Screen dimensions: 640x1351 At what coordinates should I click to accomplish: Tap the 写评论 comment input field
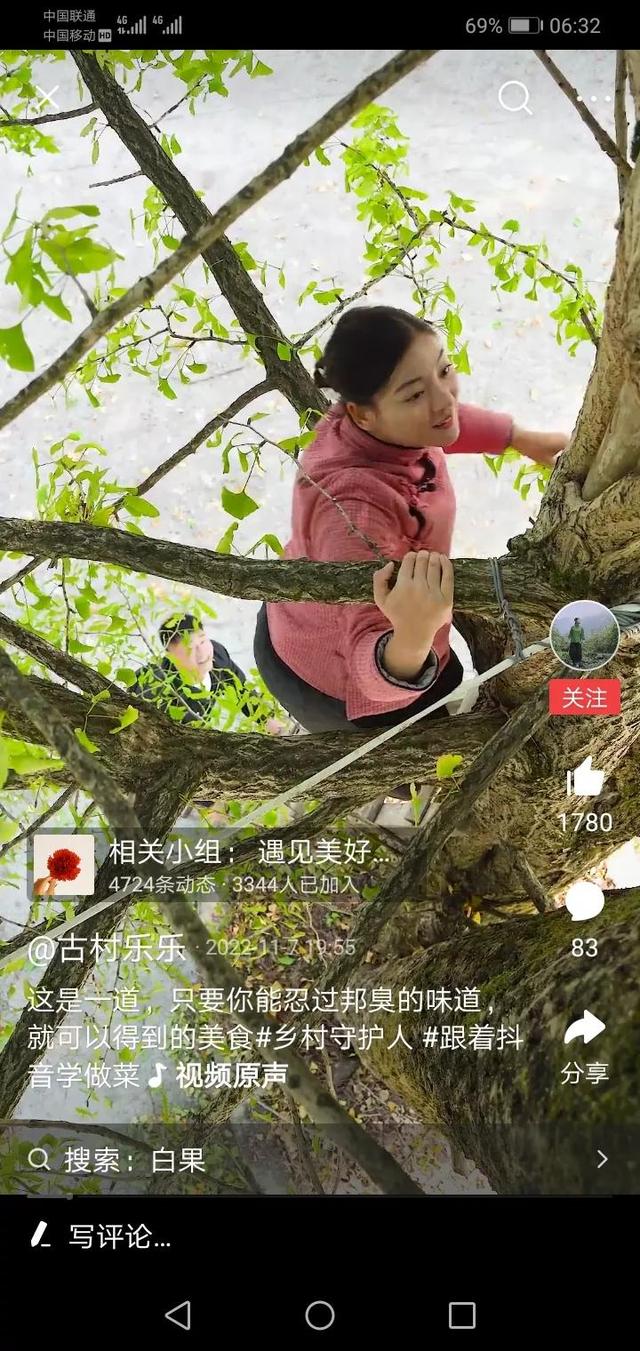320,1236
